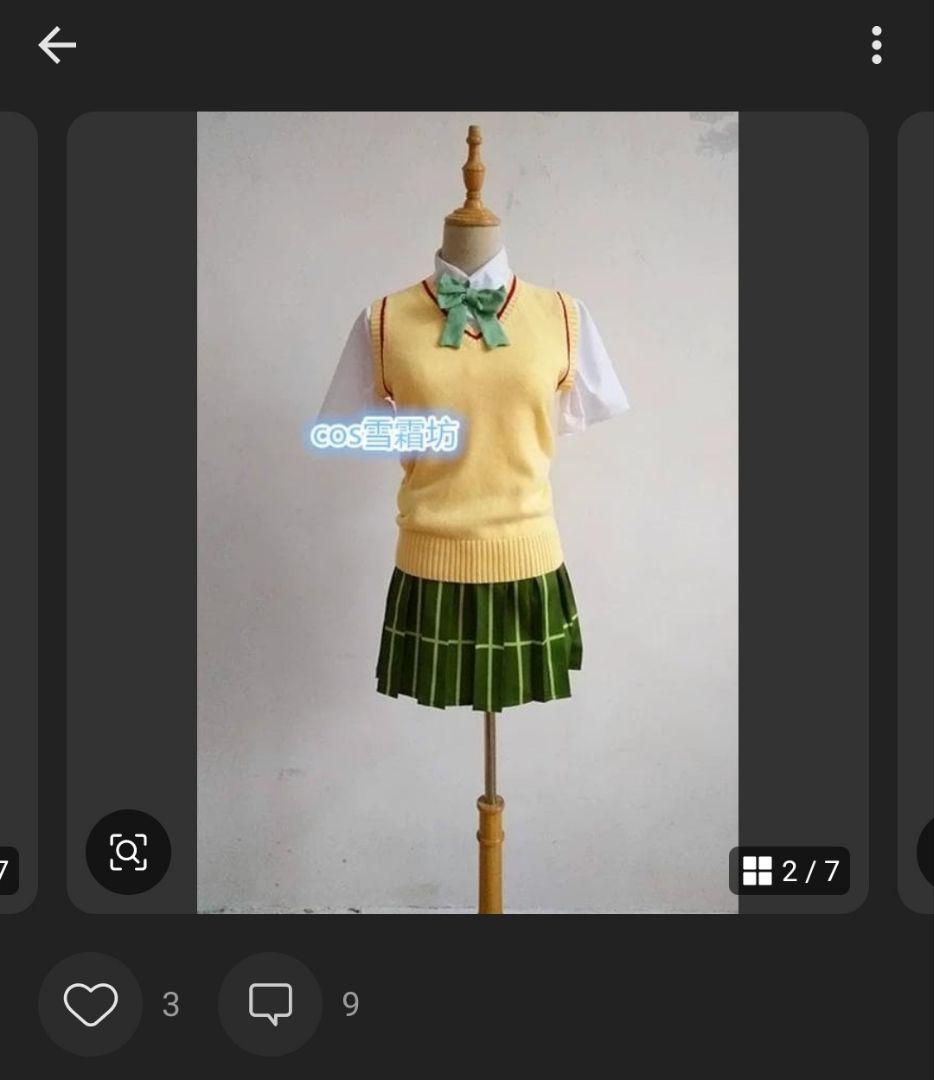This screenshot has width=934, height=1080.
Task: Open the 2 / 7 image grid view
Action: pyautogui.click(x=790, y=871)
